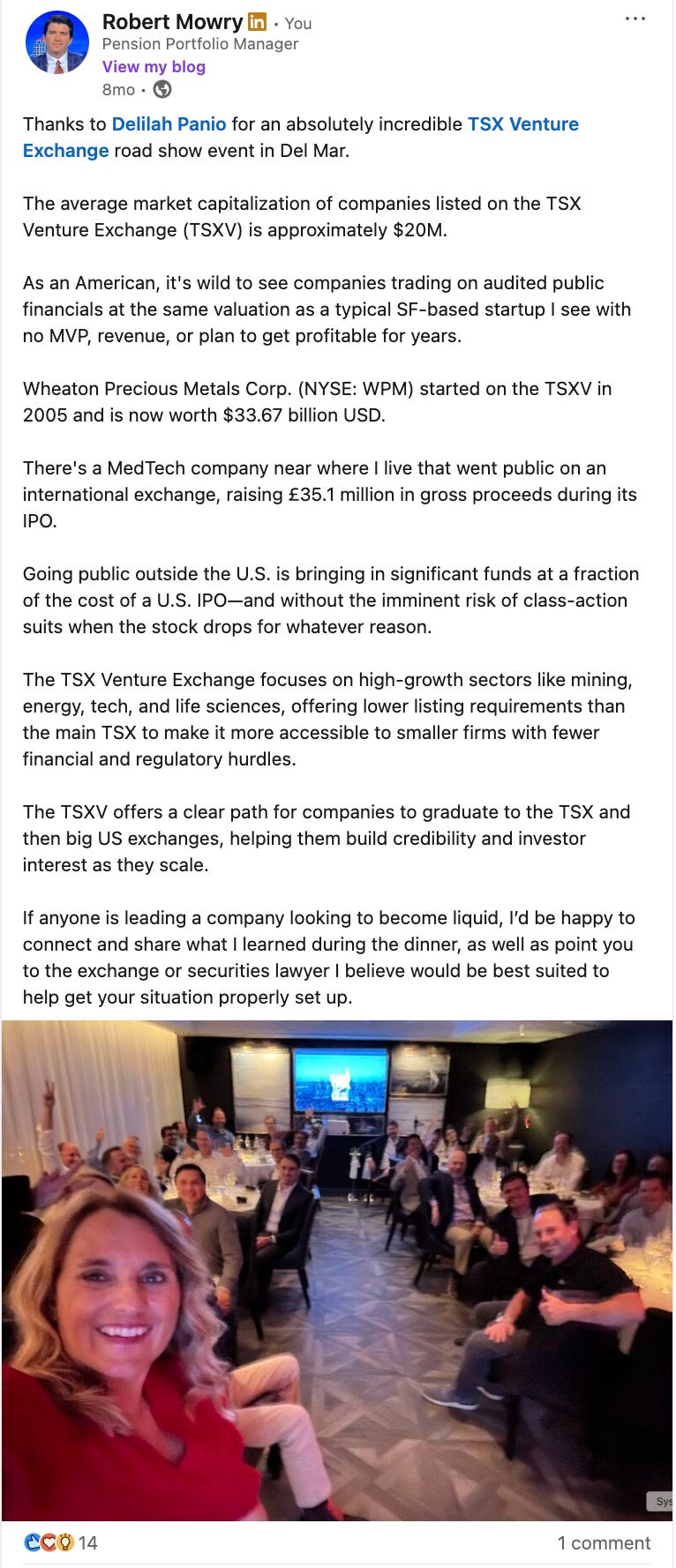676x1568 pixels.
Task: Open Robert Mowry's profile name
Action: pyautogui.click(x=172, y=21)
